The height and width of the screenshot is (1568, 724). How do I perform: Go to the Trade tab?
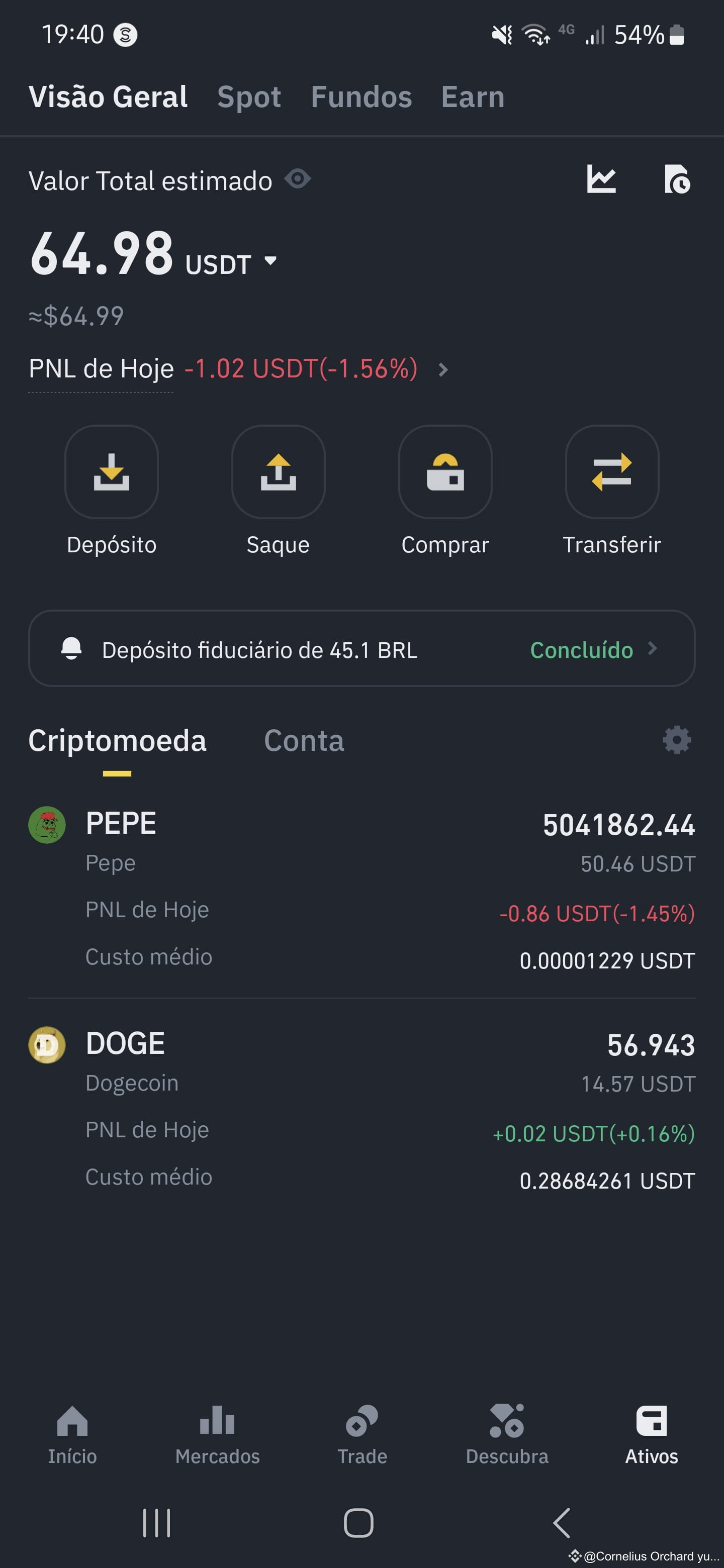tap(363, 1435)
